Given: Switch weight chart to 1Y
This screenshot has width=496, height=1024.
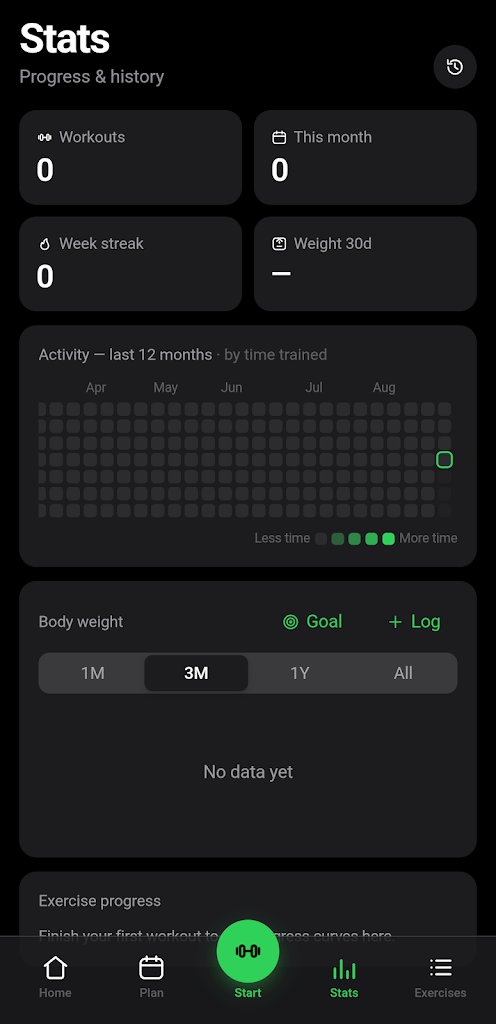Looking at the screenshot, I should coord(300,673).
